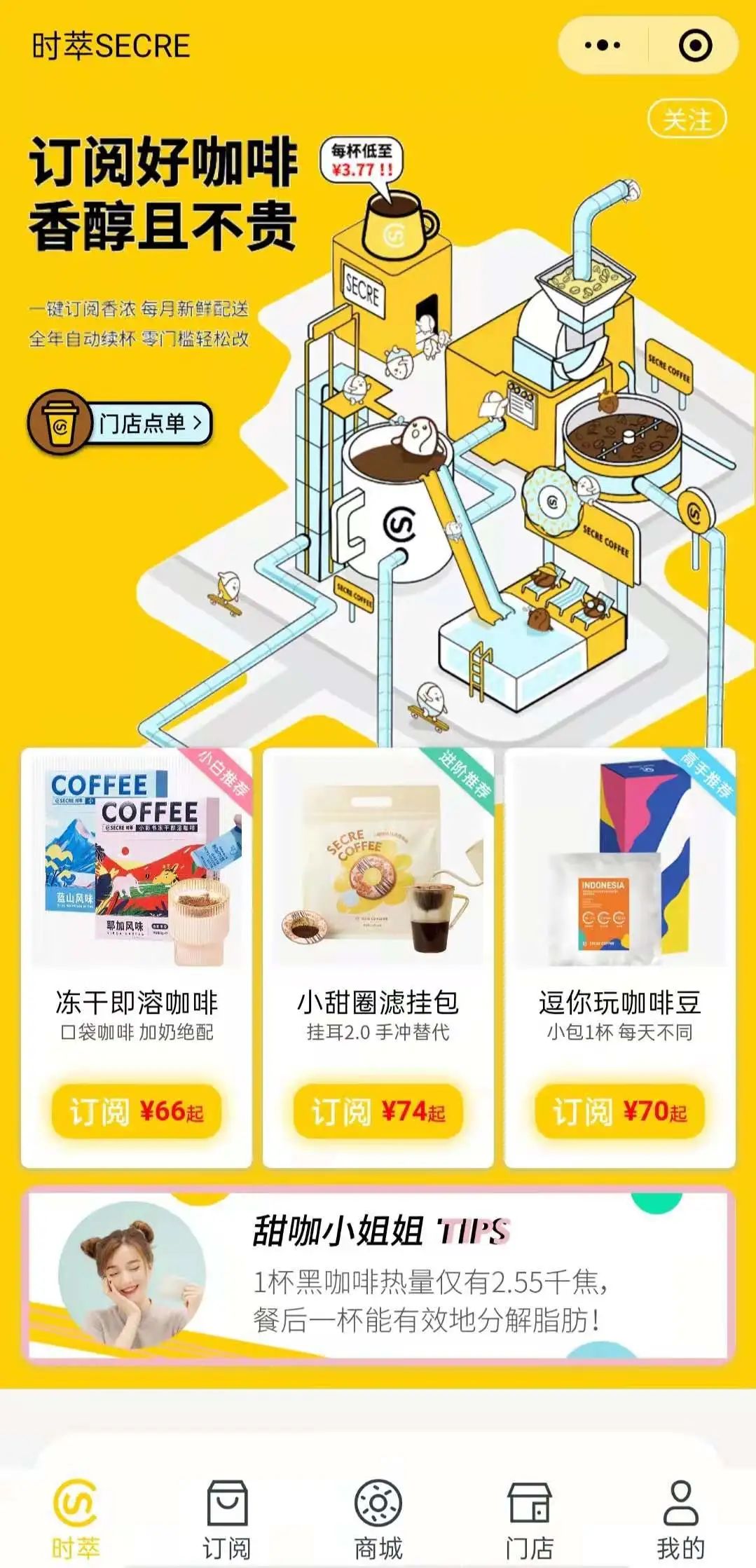Open the 逗你玩咖啡豆 product card

[x=619, y=911]
